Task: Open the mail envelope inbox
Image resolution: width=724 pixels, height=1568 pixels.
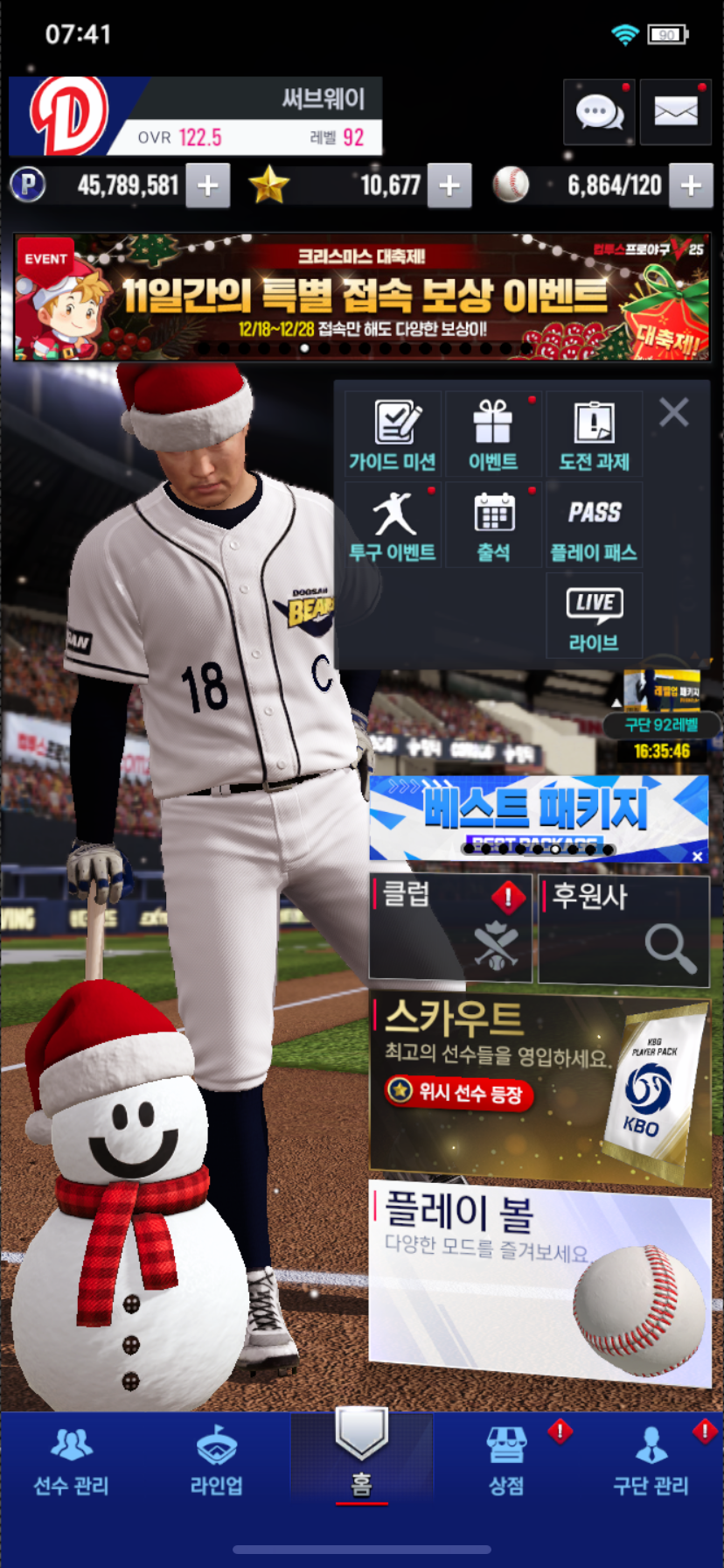Action: 675,112
